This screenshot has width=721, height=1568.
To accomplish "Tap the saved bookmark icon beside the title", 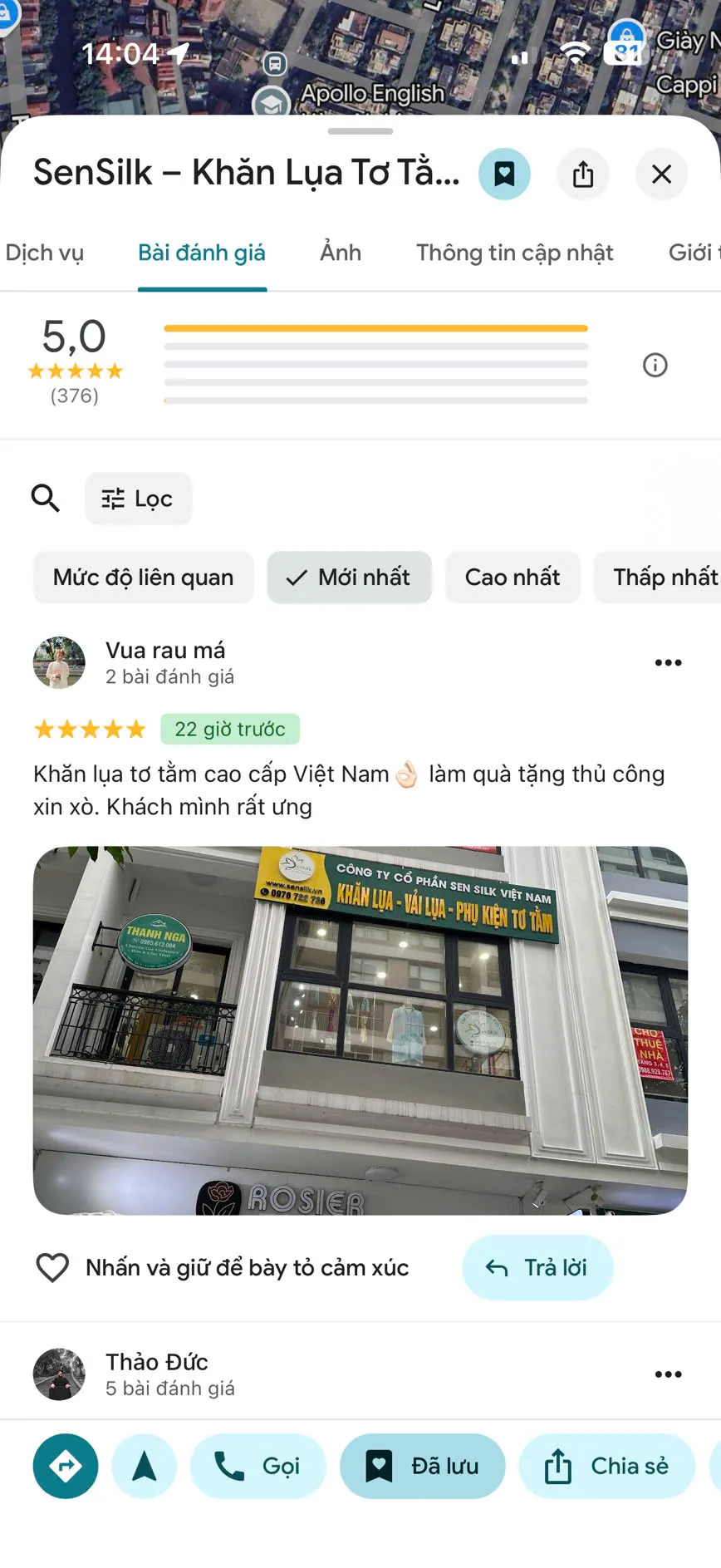I will tap(504, 174).
